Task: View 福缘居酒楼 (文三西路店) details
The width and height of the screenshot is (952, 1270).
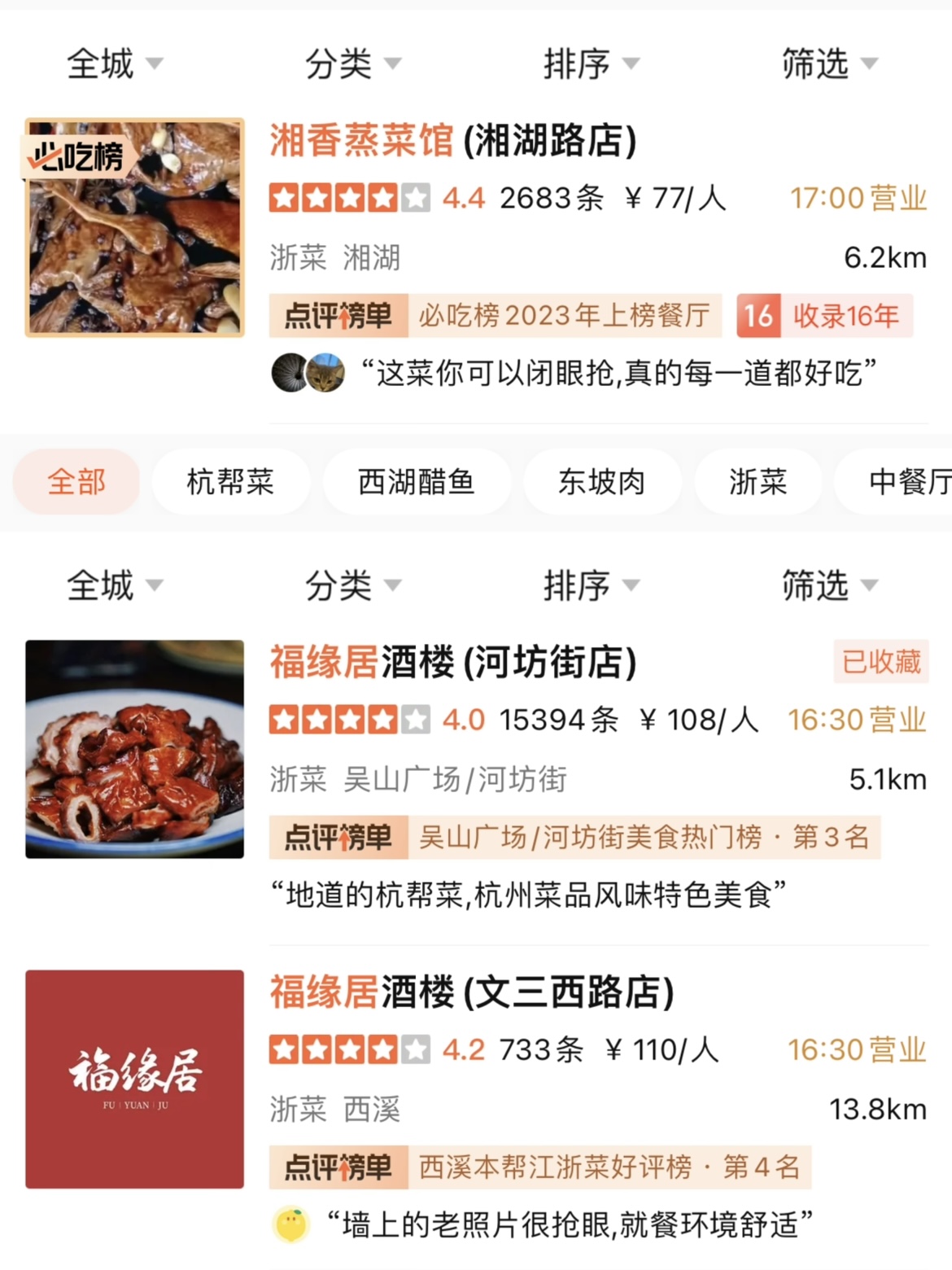Action: point(472,992)
